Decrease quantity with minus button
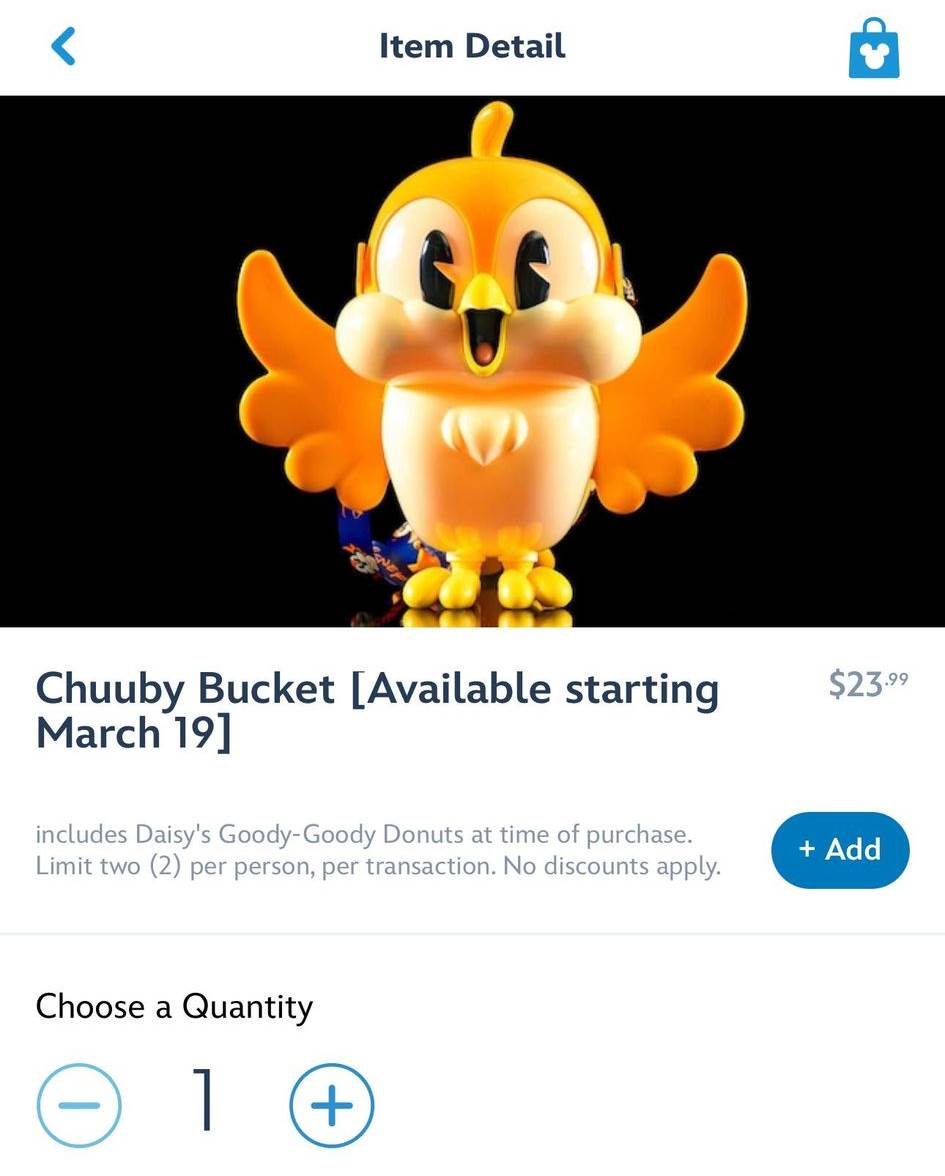 79,1107
